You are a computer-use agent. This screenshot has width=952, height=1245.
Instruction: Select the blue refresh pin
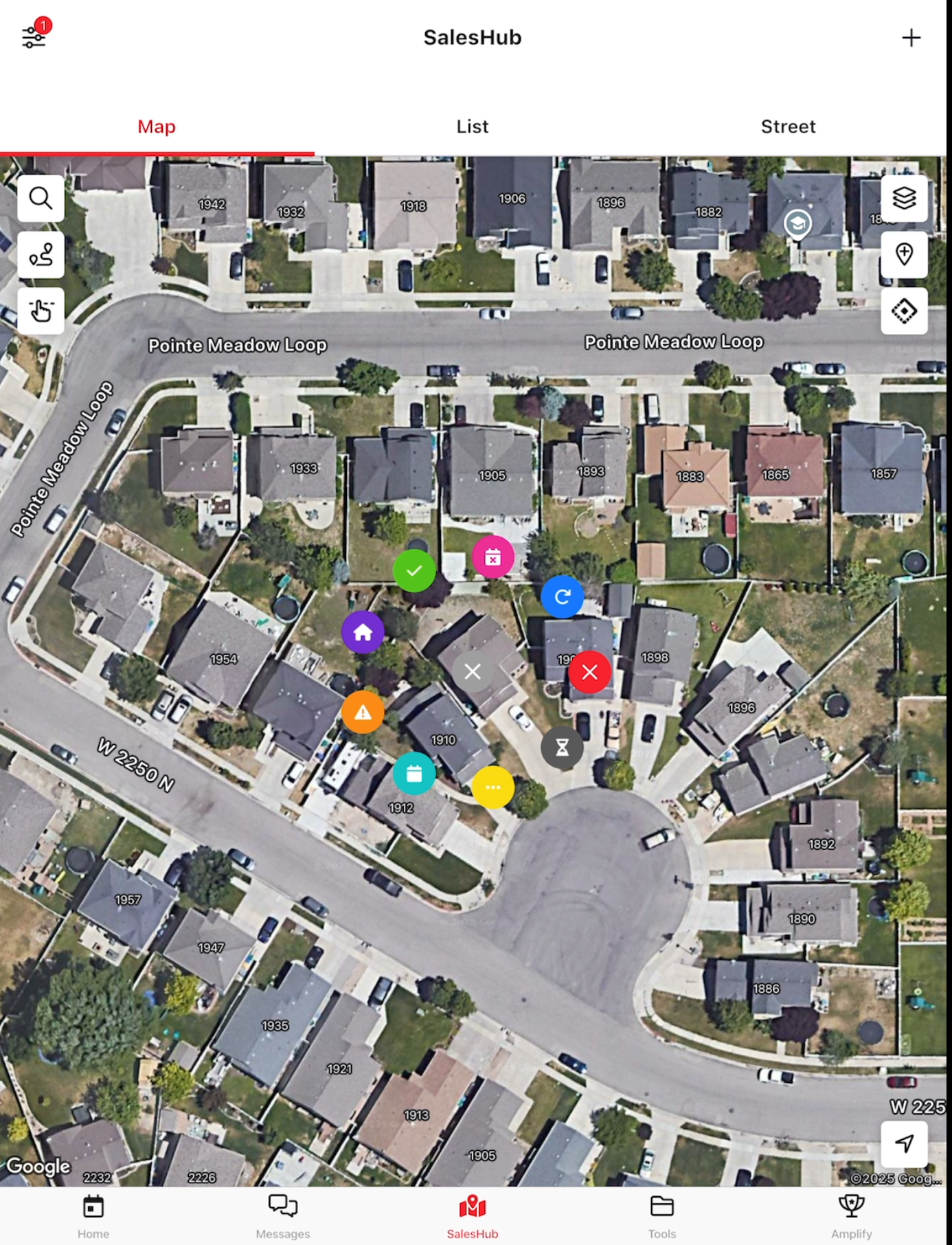pyautogui.click(x=563, y=597)
